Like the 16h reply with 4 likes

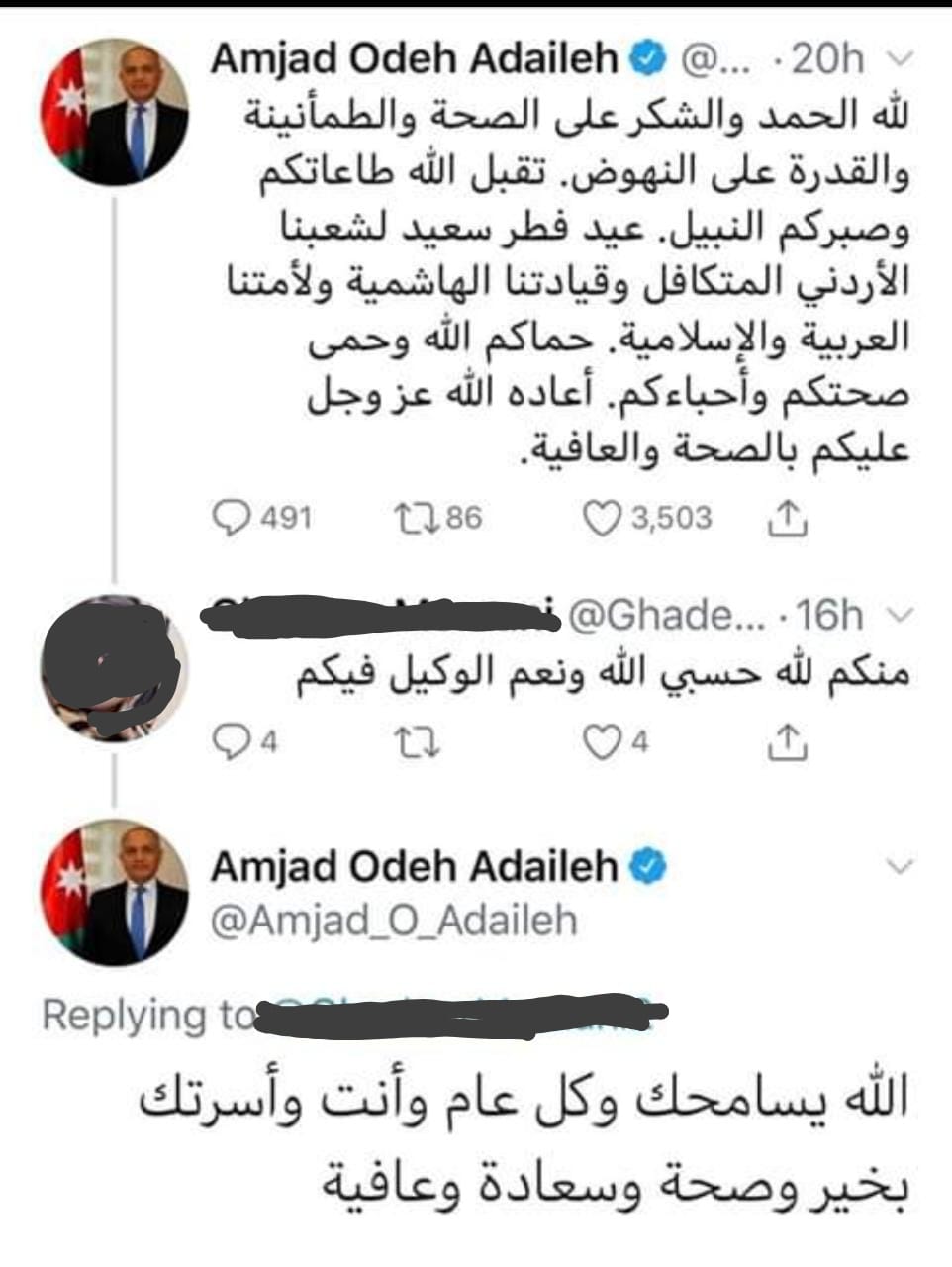(x=601, y=742)
